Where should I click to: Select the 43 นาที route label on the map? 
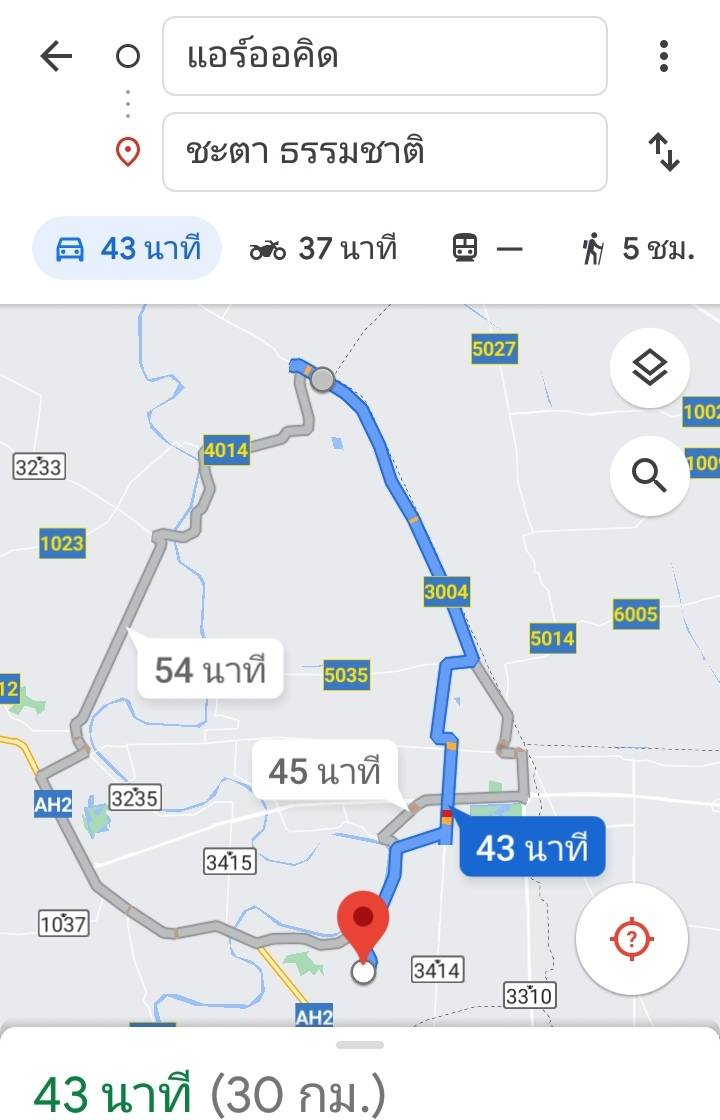coord(531,848)
